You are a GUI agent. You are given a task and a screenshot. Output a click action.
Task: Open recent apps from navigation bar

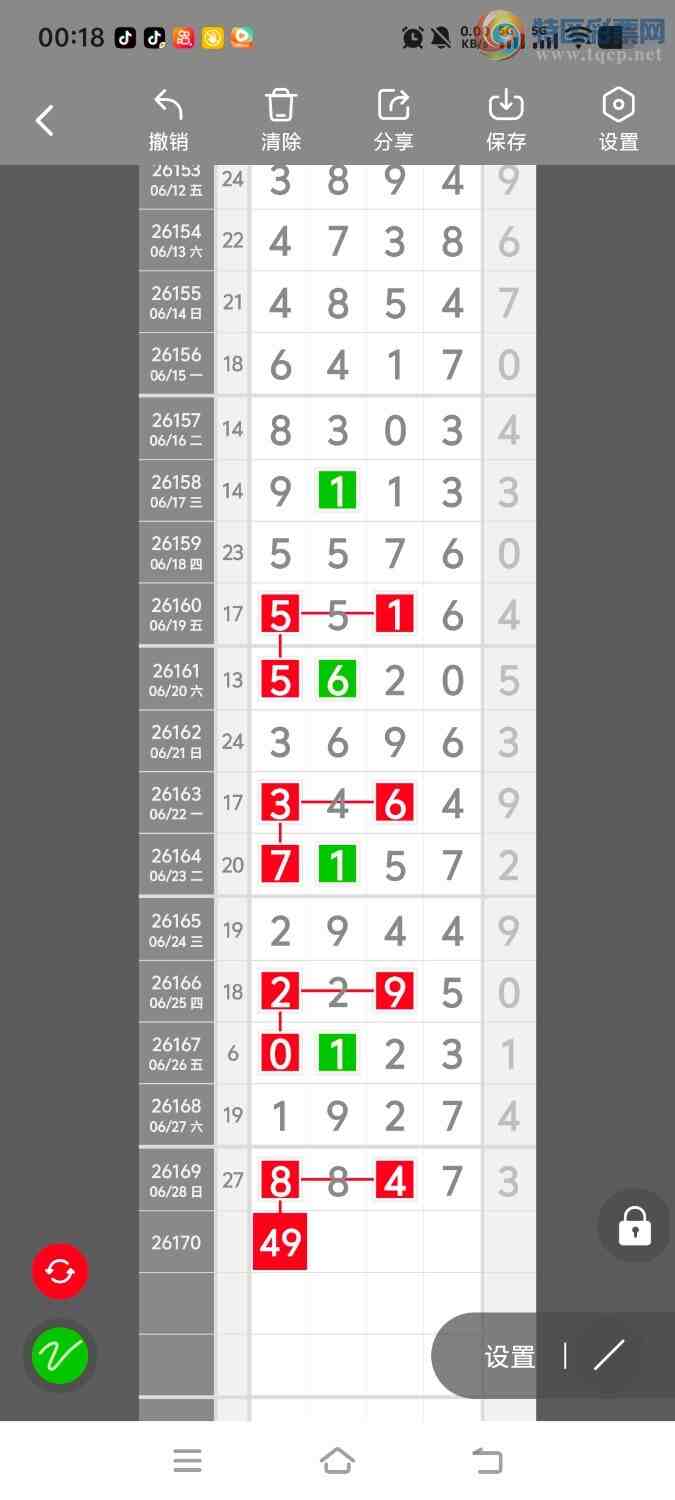click(187, 1461)
